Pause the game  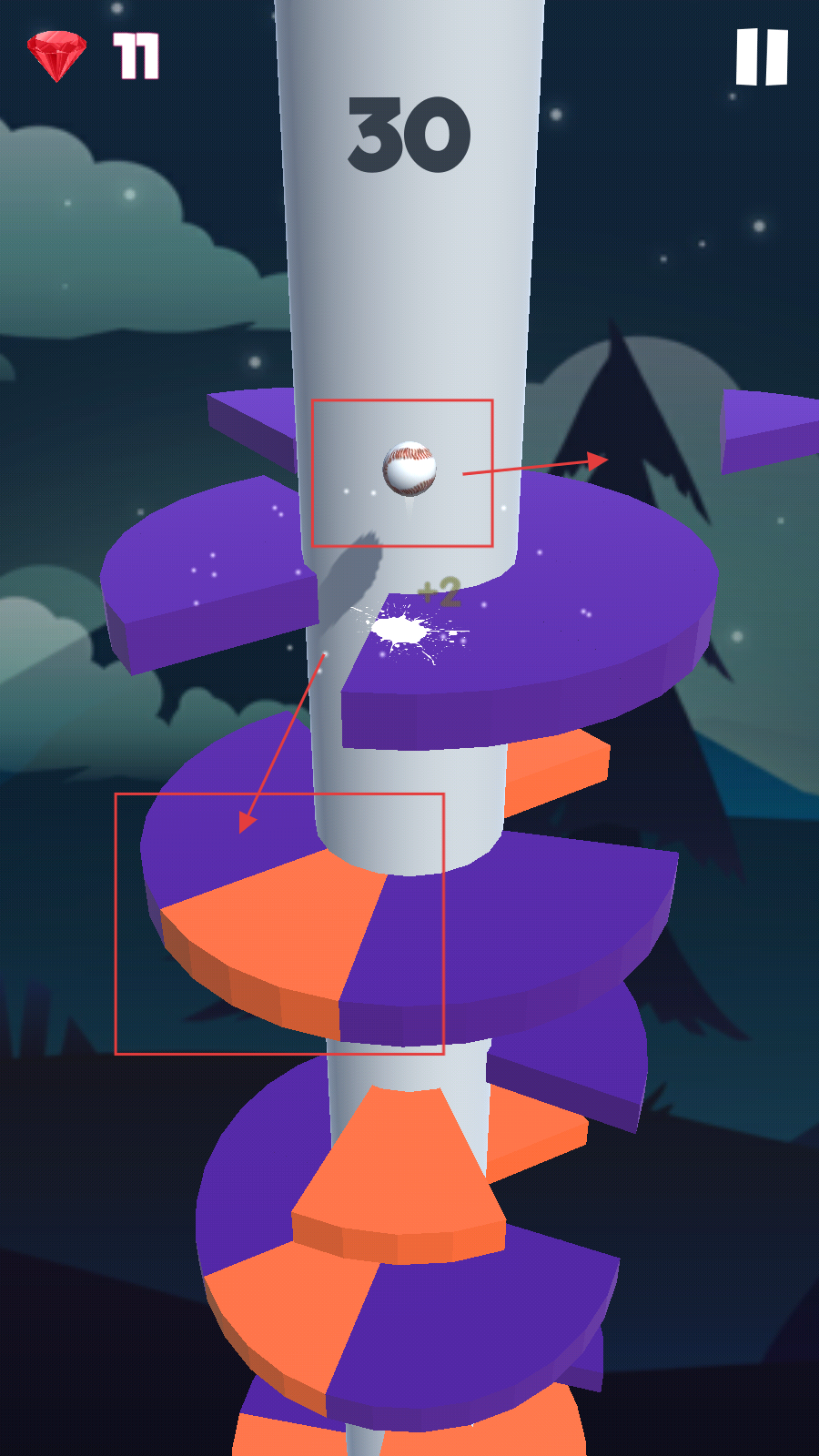tap(762, 56)
